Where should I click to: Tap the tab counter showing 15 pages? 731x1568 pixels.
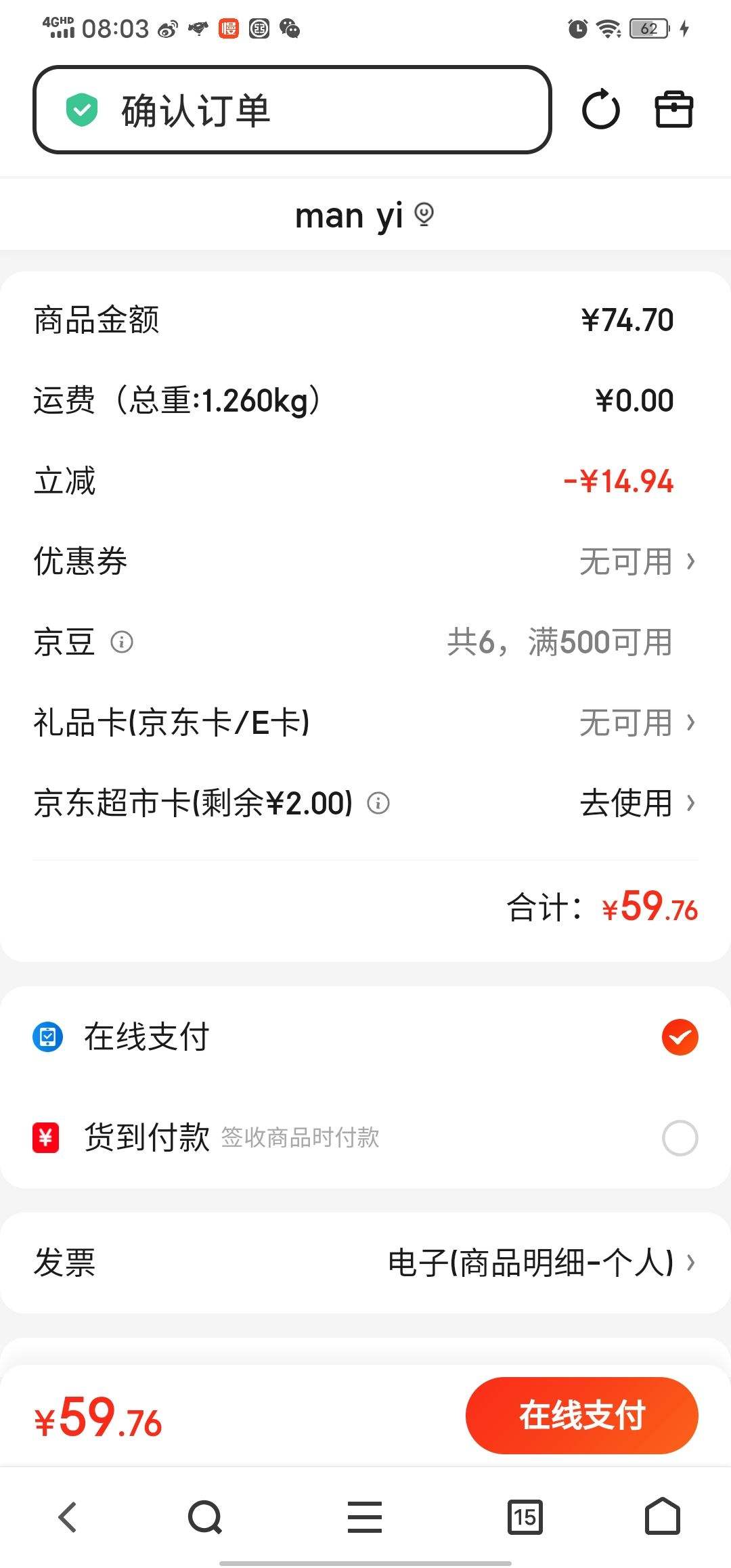click(x=527, y=1517)
